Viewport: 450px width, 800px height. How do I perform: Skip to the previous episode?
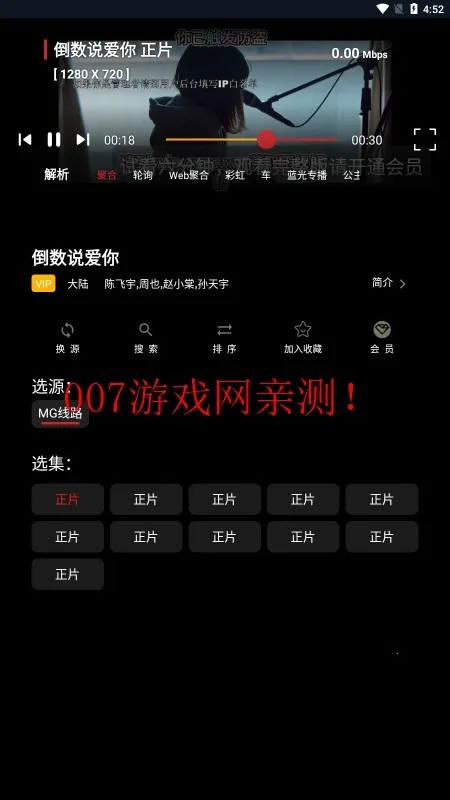pos(25,139)
